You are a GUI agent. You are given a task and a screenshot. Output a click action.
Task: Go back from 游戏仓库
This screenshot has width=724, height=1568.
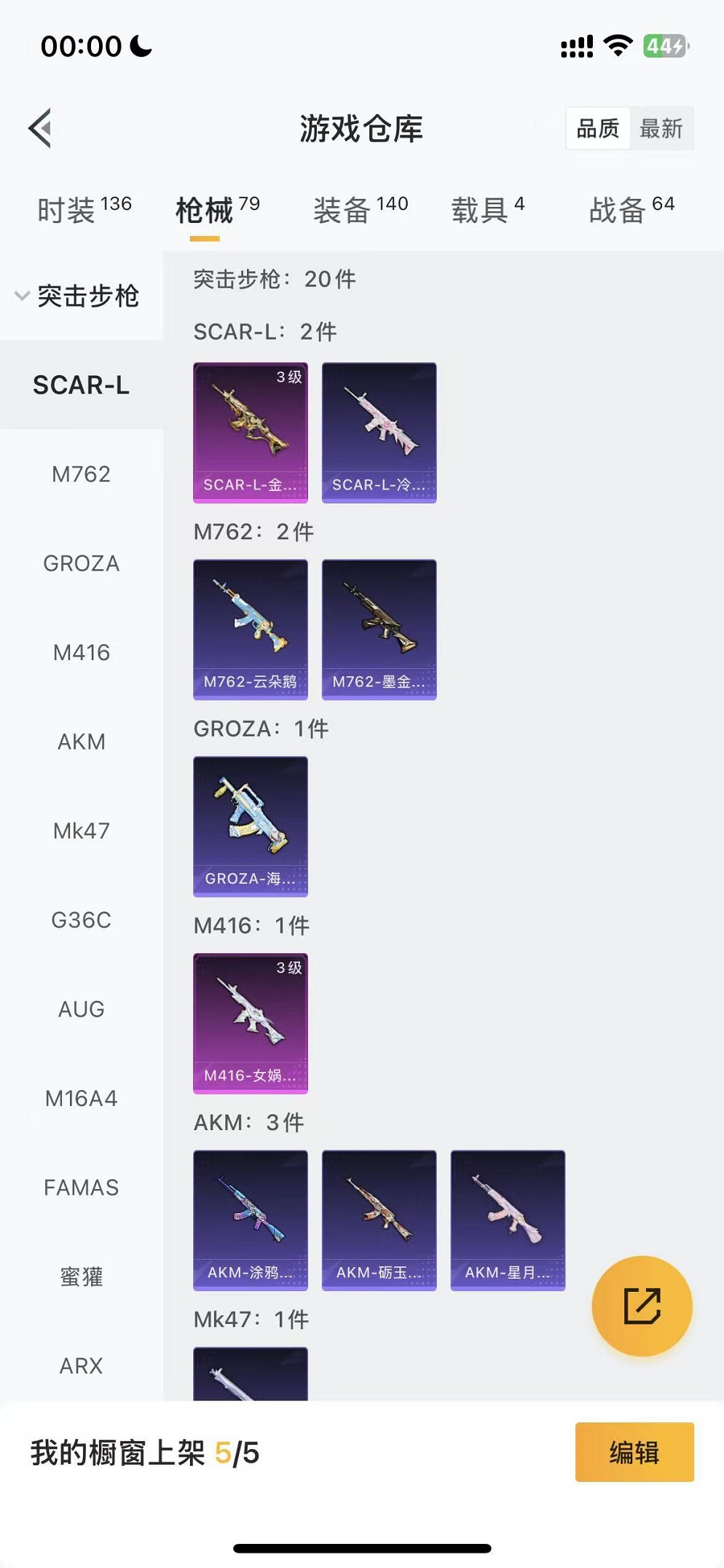click(x=41, y=129)
